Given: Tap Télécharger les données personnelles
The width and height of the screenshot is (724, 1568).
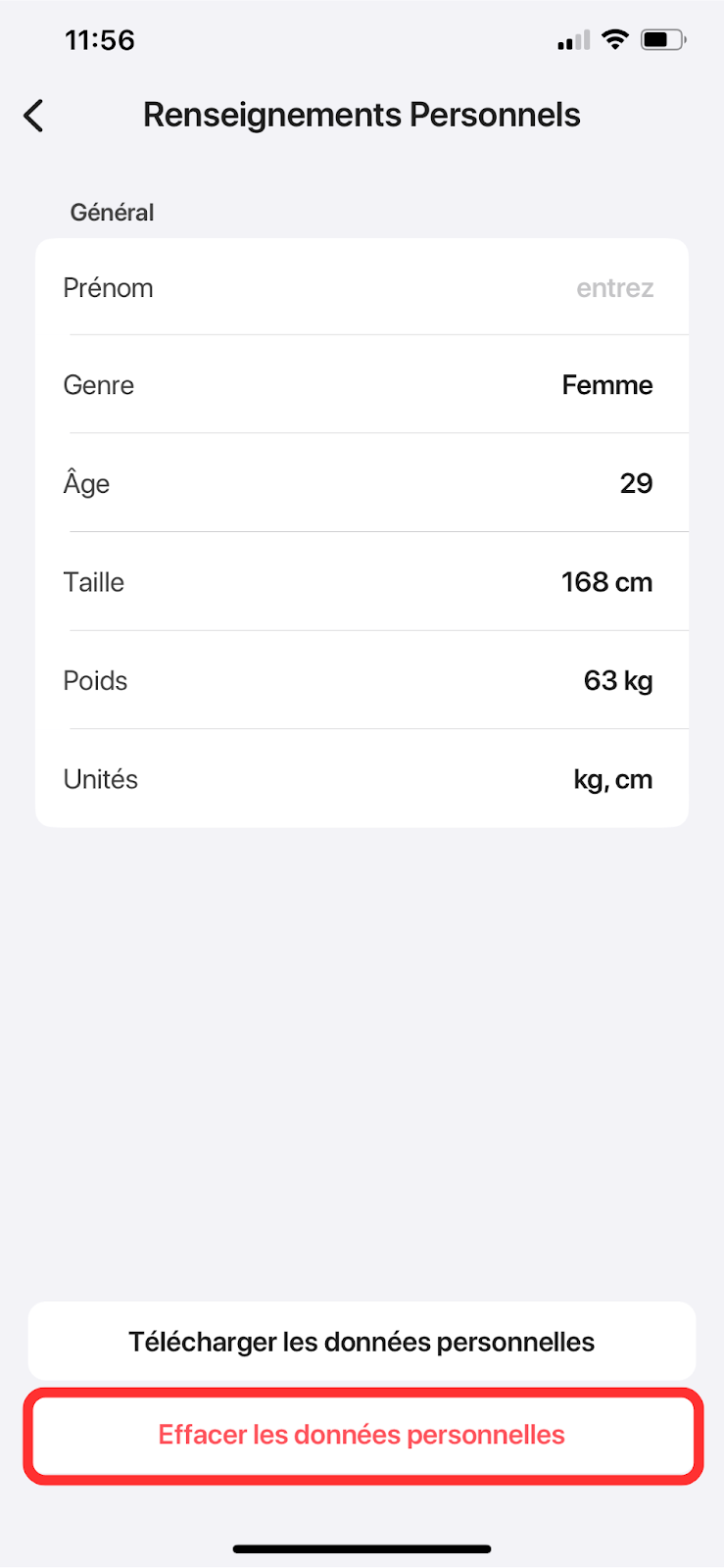Looking at the screenshot, I should click(362, 1342).
